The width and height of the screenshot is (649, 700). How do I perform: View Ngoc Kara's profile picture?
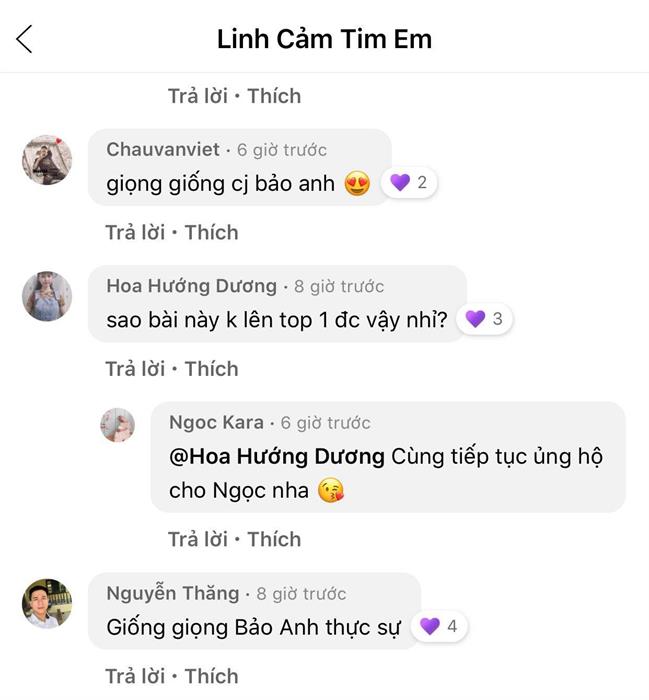pos(118,425)
